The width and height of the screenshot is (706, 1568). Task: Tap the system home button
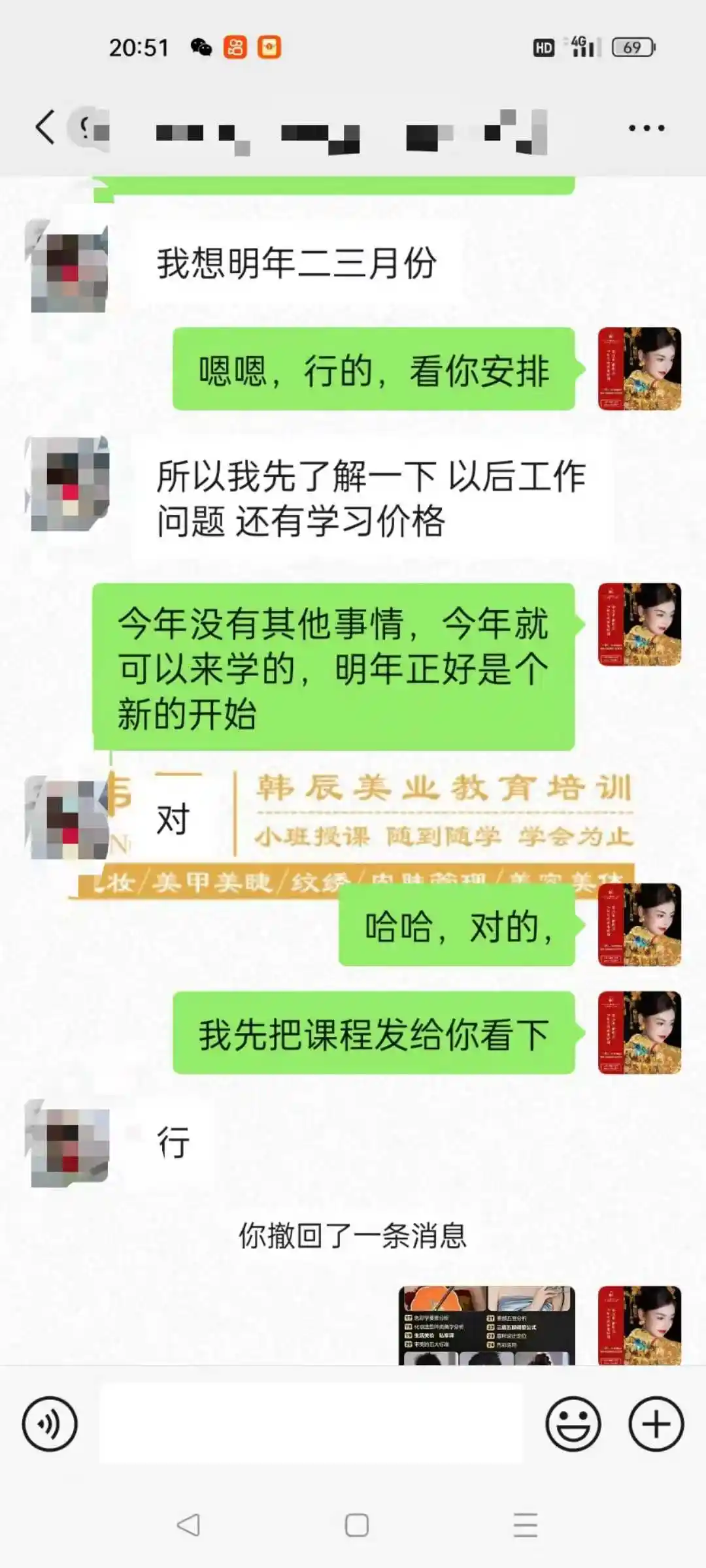click(x=356, y=1525)
